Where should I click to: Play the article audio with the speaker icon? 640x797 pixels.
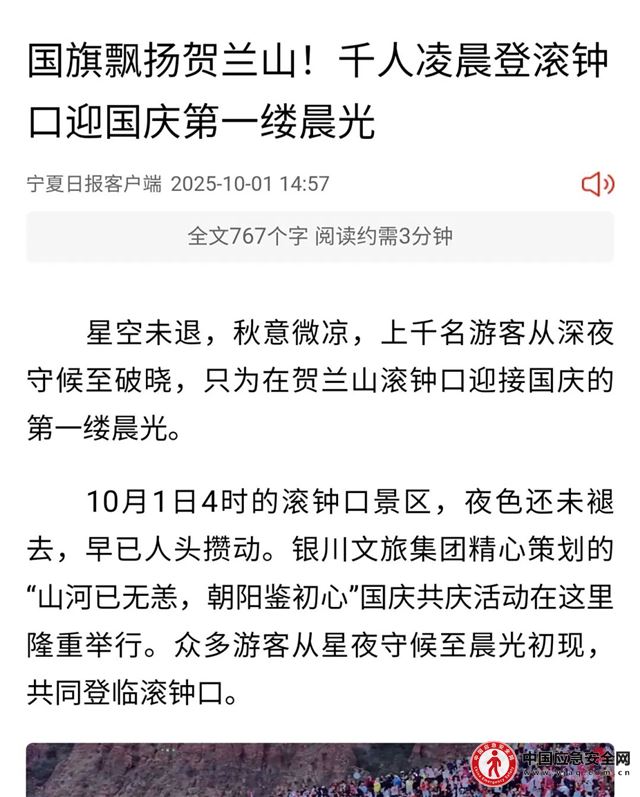tap(596, 184)
